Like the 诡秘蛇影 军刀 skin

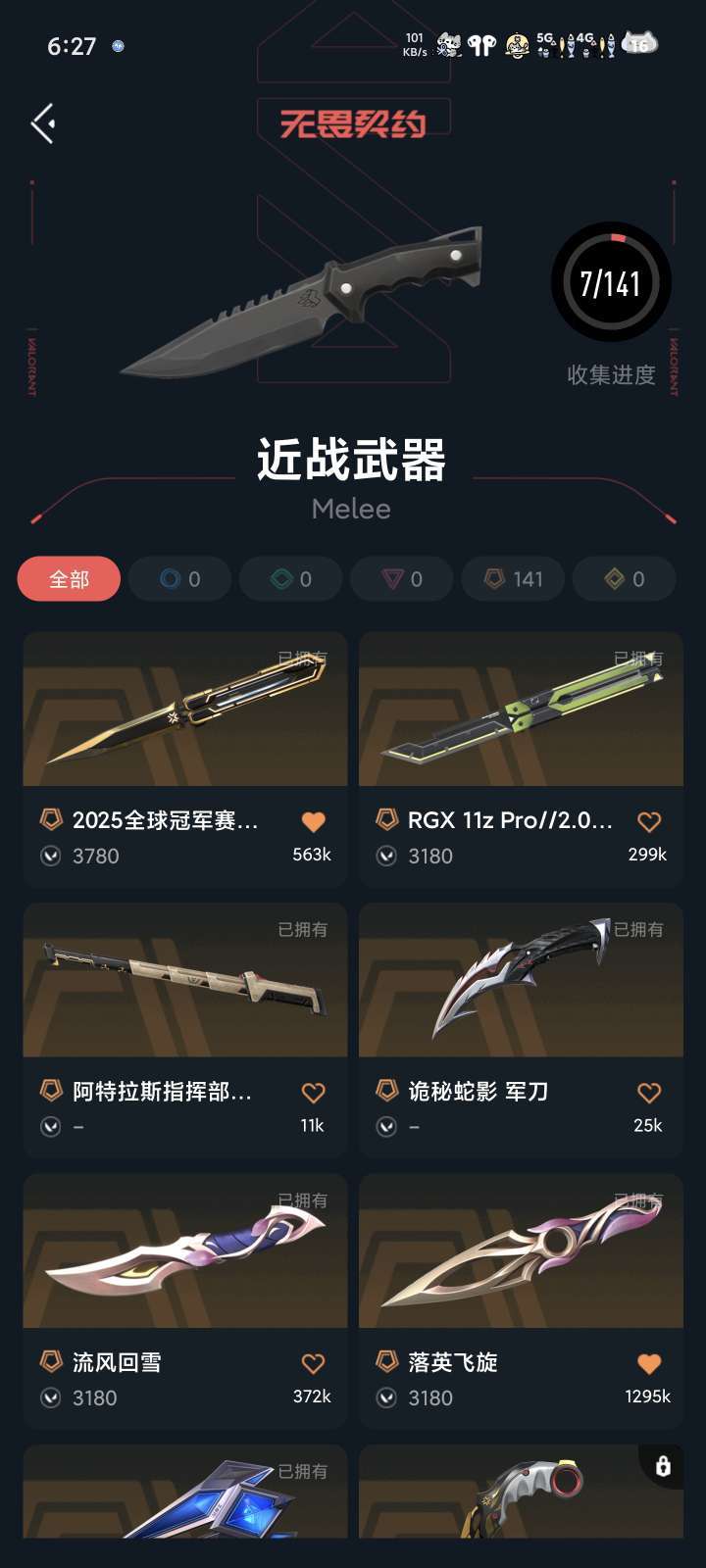point(649,1092)
